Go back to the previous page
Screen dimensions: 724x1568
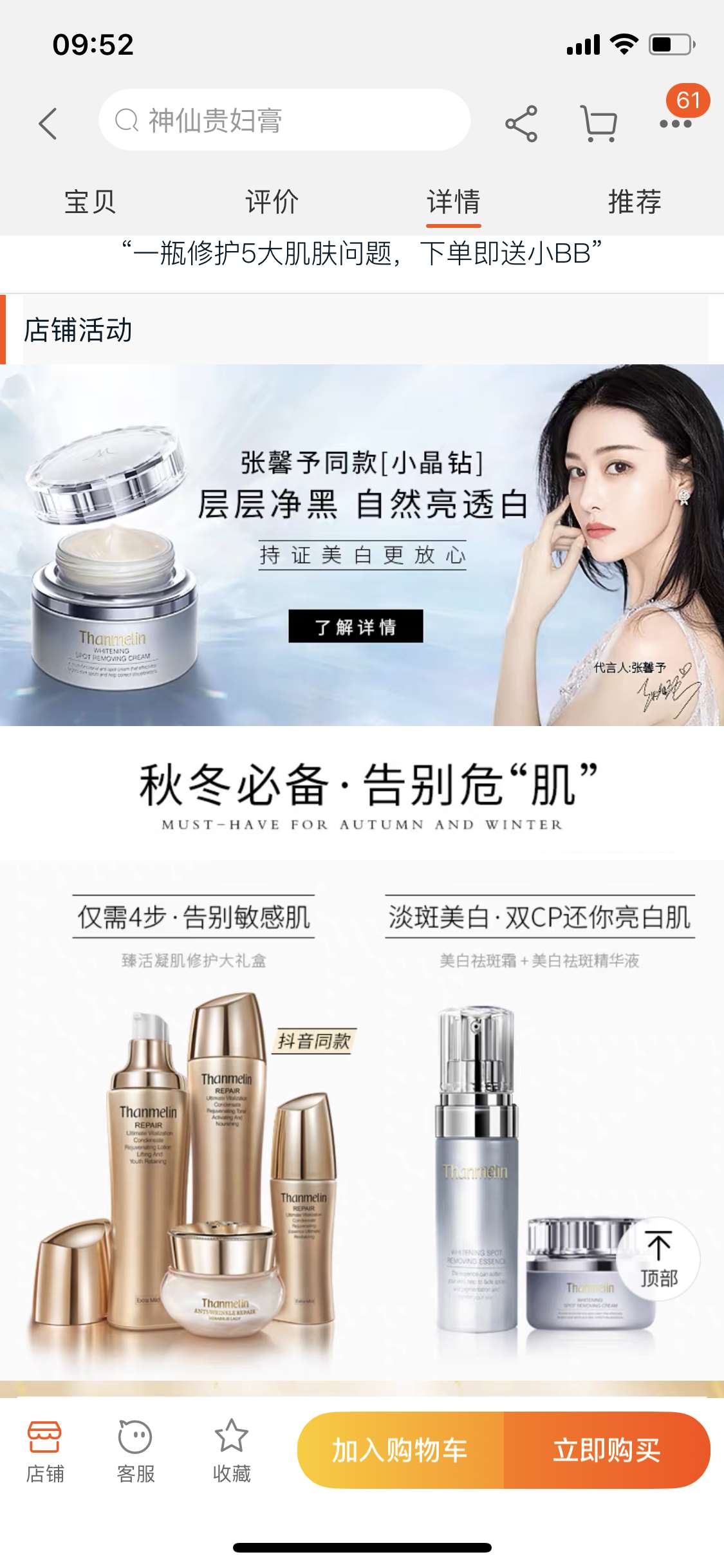pos(48,123)
